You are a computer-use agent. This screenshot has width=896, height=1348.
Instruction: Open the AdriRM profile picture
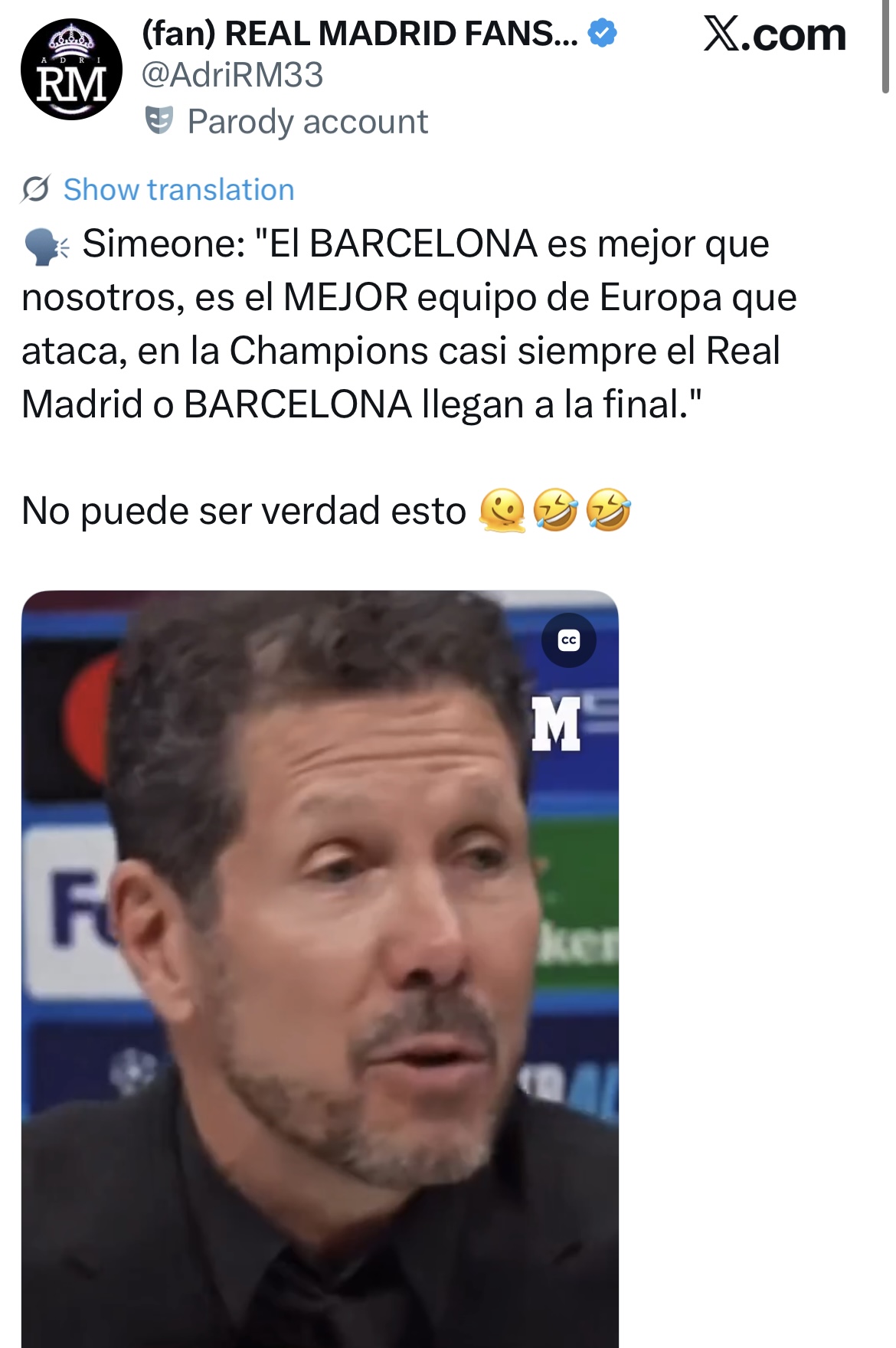(x=71, y=70)
